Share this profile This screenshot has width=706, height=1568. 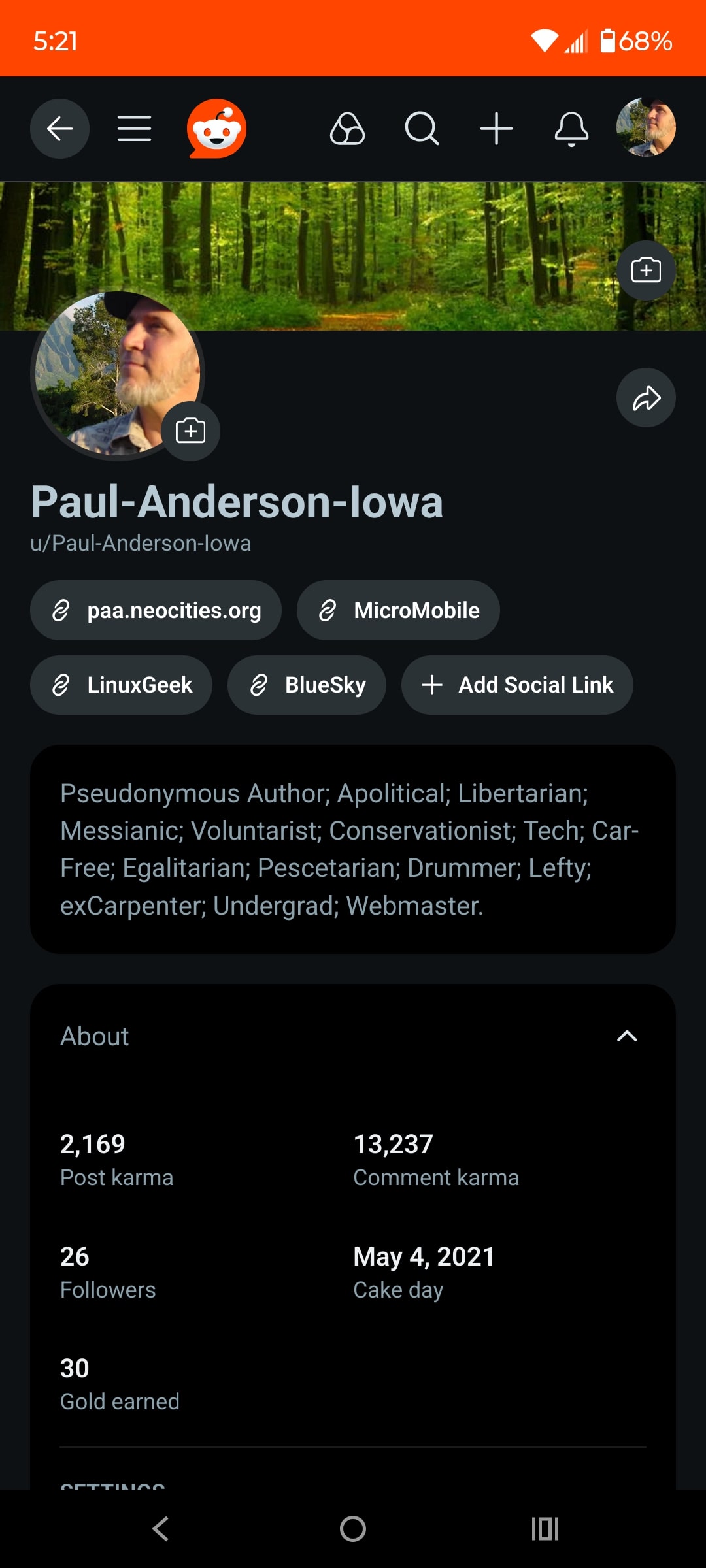click(646, 398)
